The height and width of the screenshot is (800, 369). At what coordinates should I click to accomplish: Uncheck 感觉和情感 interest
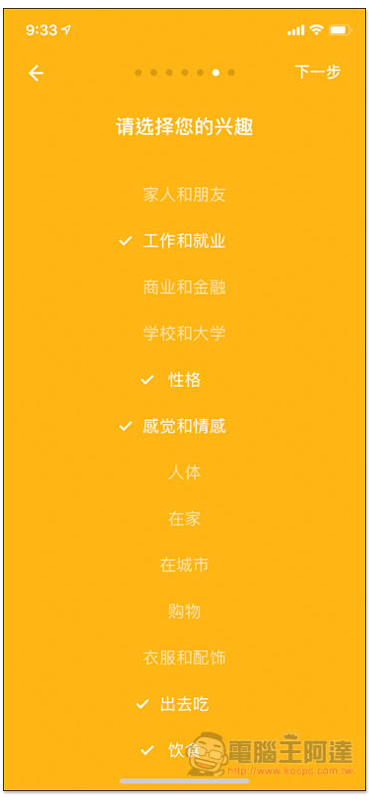(184, 427)
